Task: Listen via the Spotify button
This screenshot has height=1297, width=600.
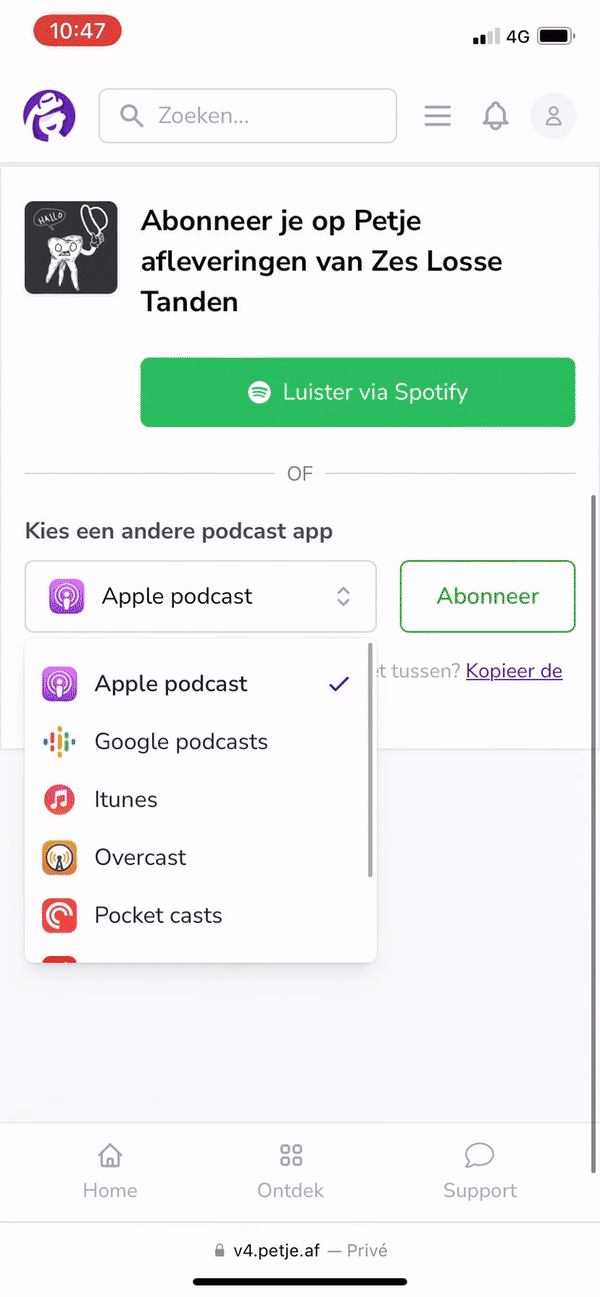Action: click(357, 392)
